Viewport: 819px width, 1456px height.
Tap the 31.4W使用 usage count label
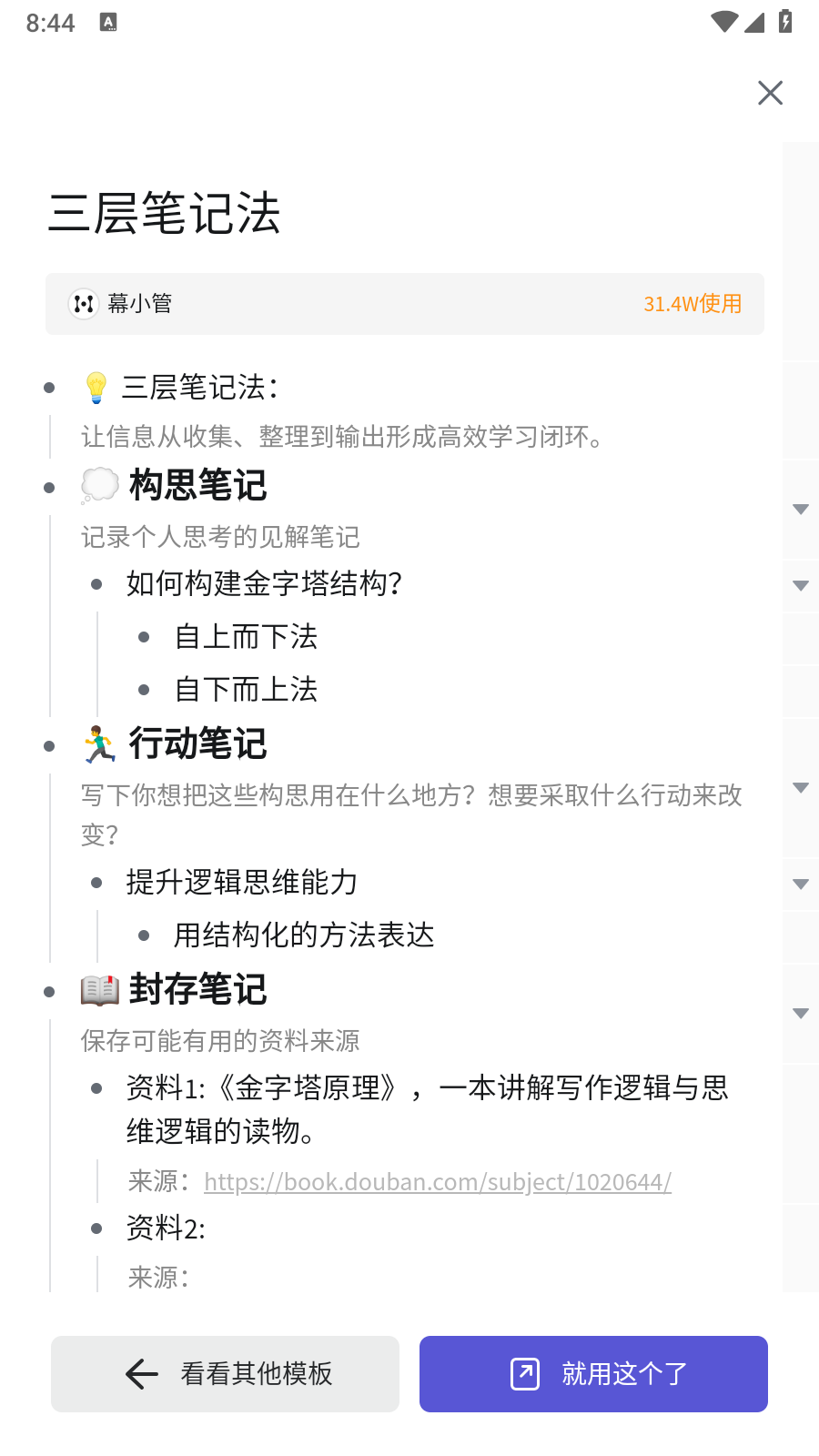pos(693,304)
